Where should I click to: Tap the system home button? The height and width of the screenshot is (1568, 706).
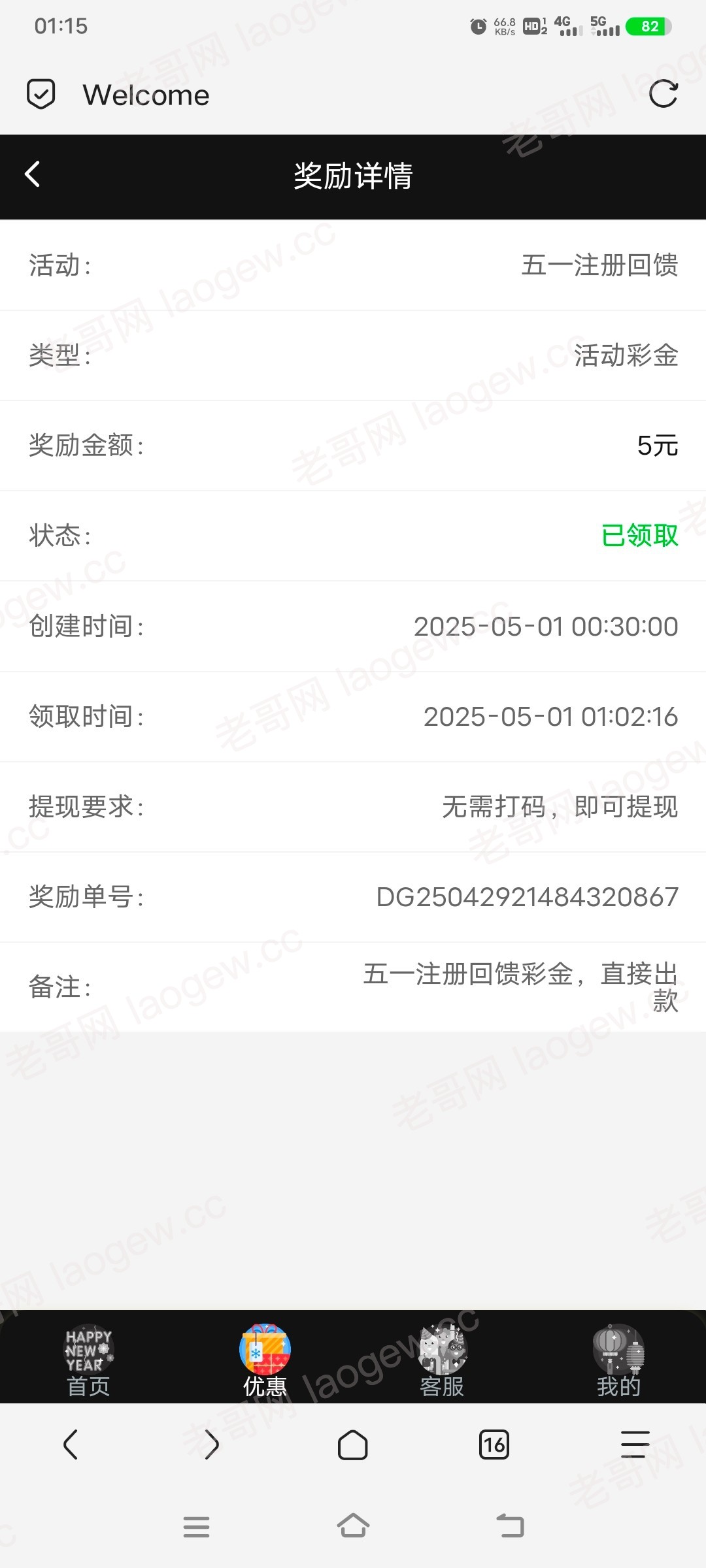[x=353, y=1526]
